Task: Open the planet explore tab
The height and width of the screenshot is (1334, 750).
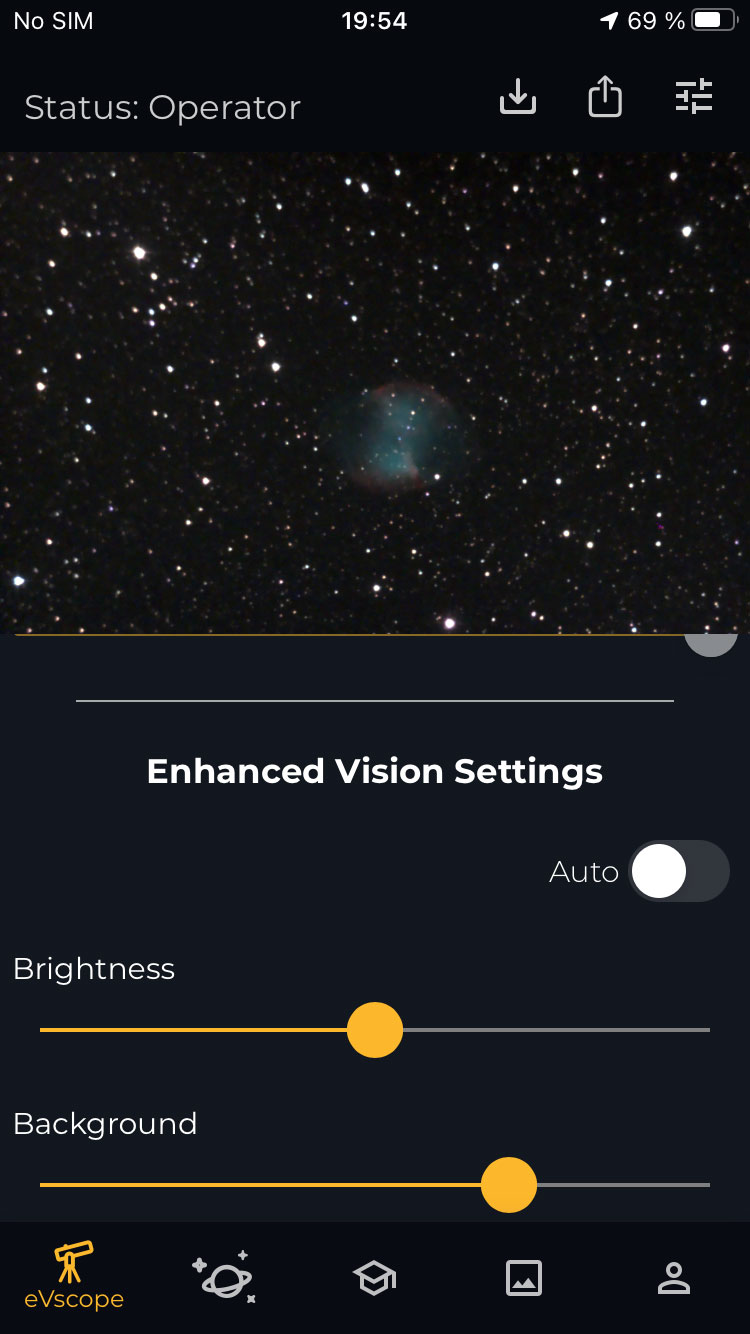Action: tap(224, 1277)
